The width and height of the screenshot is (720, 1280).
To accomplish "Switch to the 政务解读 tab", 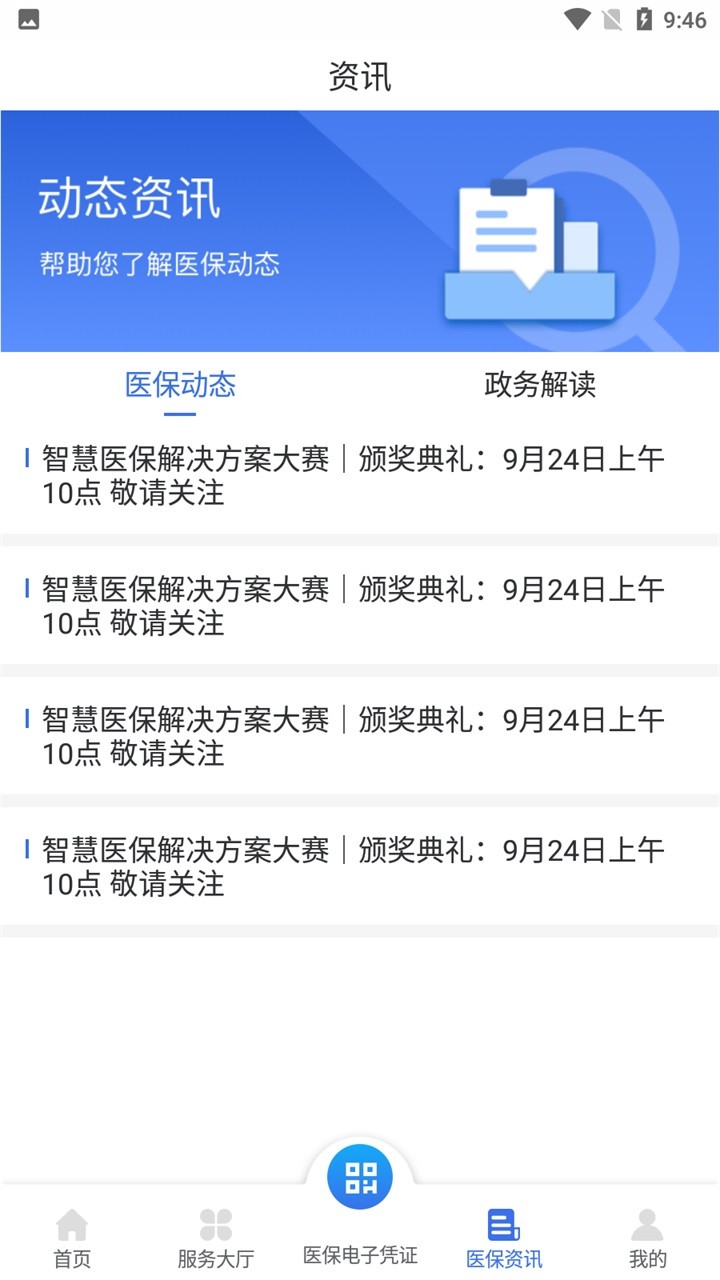I will pos(540,385).
